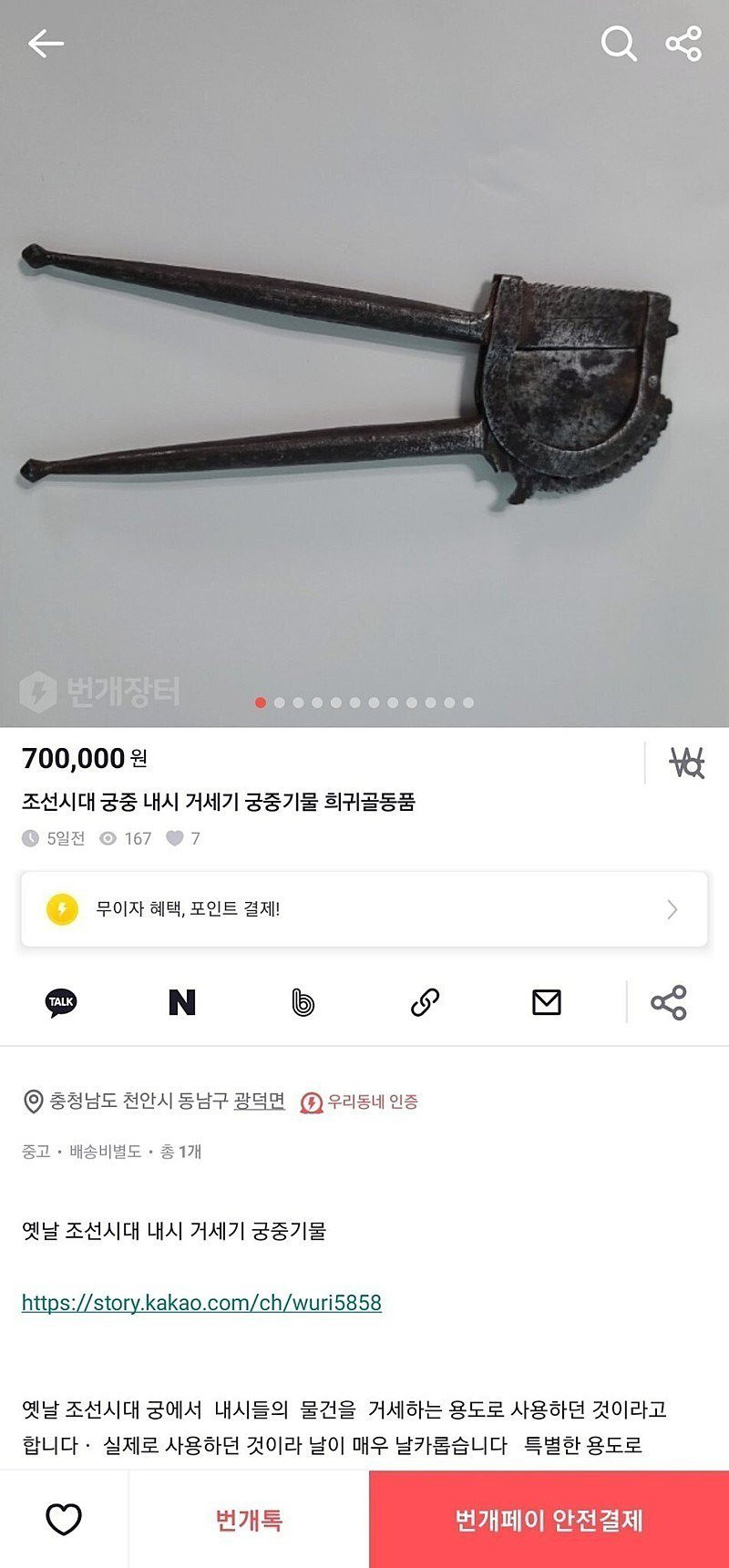Pay with 번개페이 안전결제
This screenshot has width=729, height=1568.
click(549, 1519)
